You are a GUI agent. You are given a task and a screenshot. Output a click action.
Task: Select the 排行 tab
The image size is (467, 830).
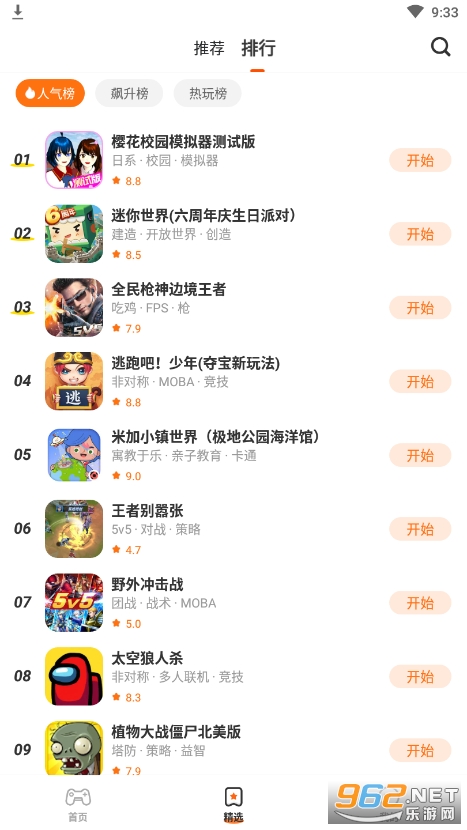[258, 48]
